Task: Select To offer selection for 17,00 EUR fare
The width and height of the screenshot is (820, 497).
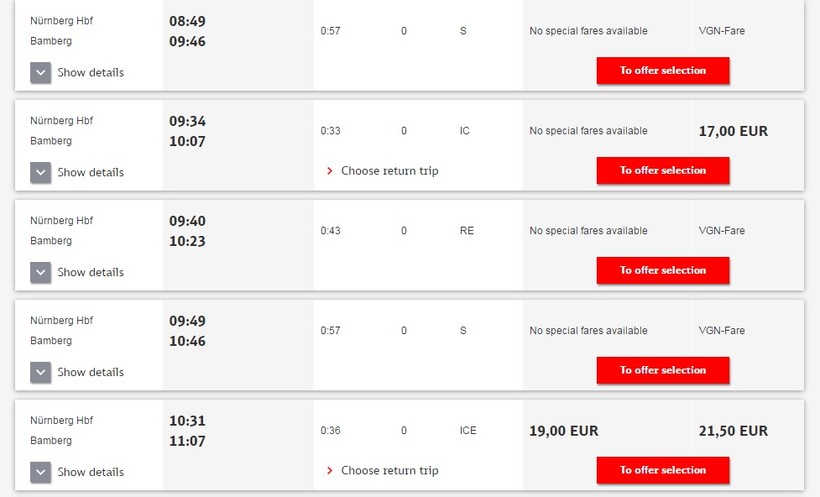Action: (x=662, y=171)
